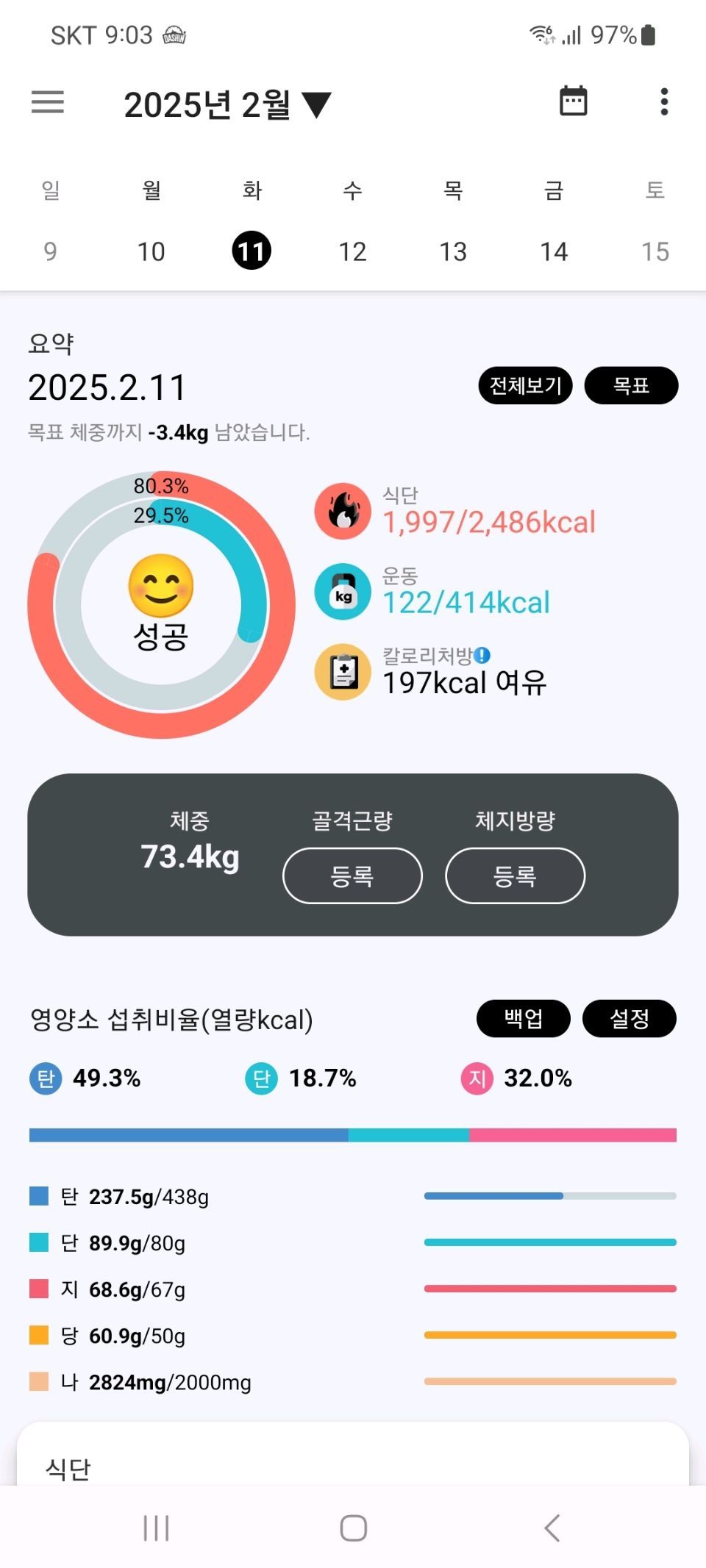This screenshot has width=706, height=1568.
Task: Select date 15 (토)
Action: click(655, 251)
